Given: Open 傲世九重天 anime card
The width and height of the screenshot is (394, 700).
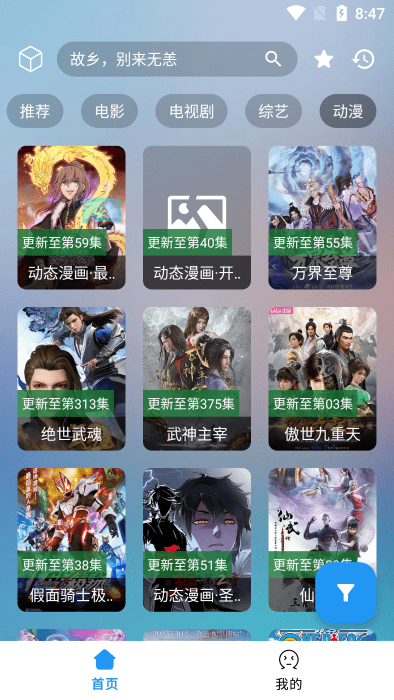Looking at the screenshot, I should (322, 379).
